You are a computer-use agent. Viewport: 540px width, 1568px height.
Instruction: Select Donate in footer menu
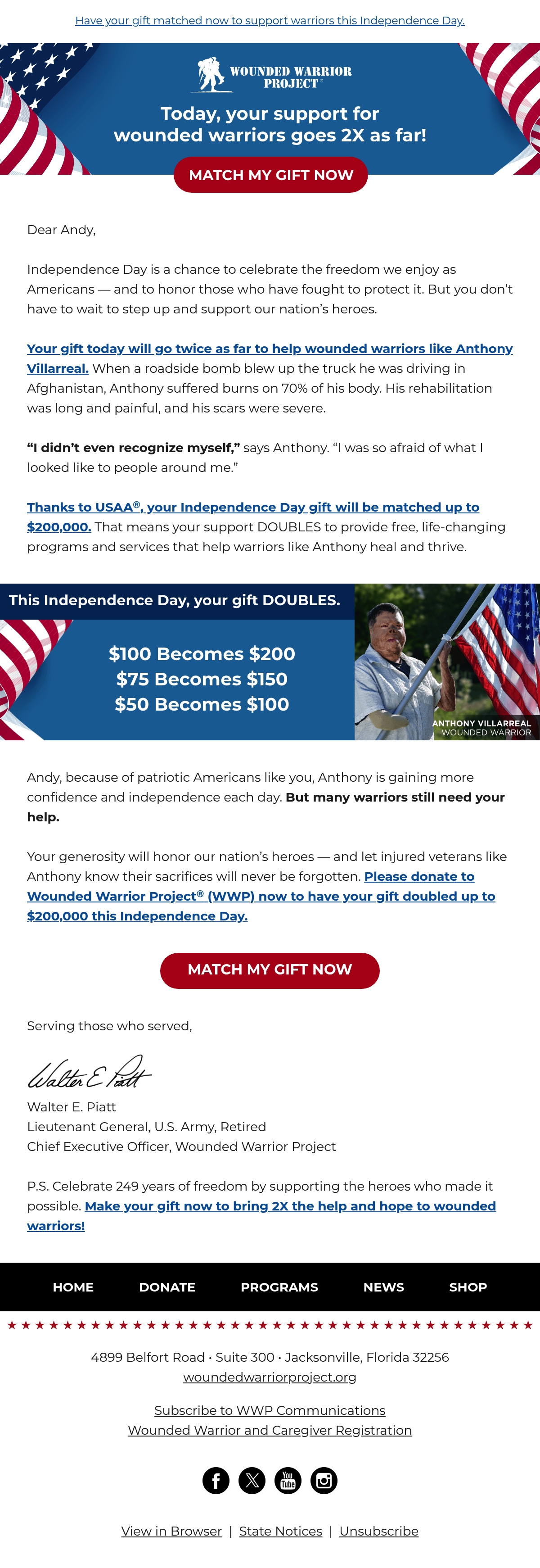point(167,1287)
